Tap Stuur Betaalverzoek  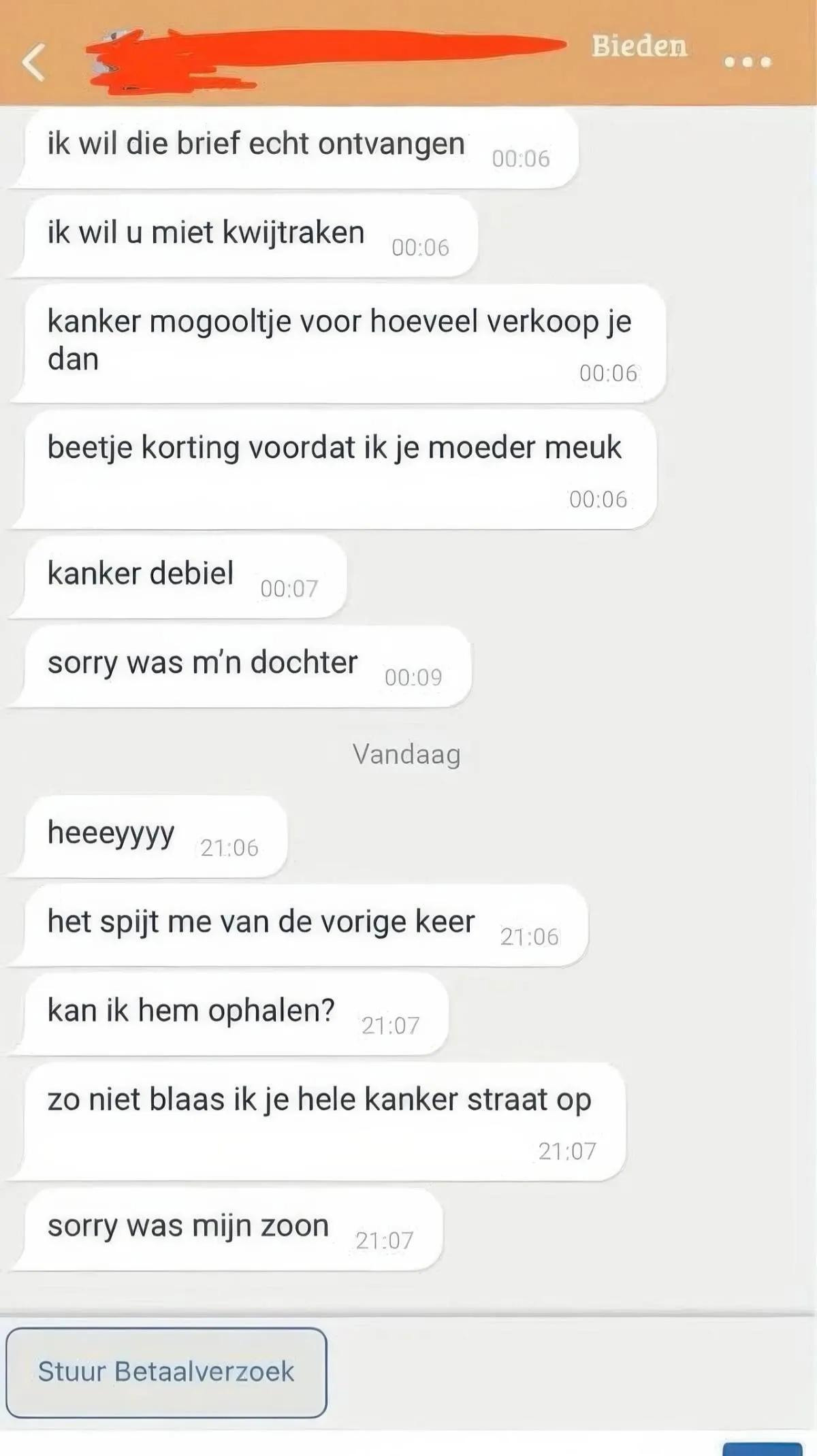[166, 1372]
